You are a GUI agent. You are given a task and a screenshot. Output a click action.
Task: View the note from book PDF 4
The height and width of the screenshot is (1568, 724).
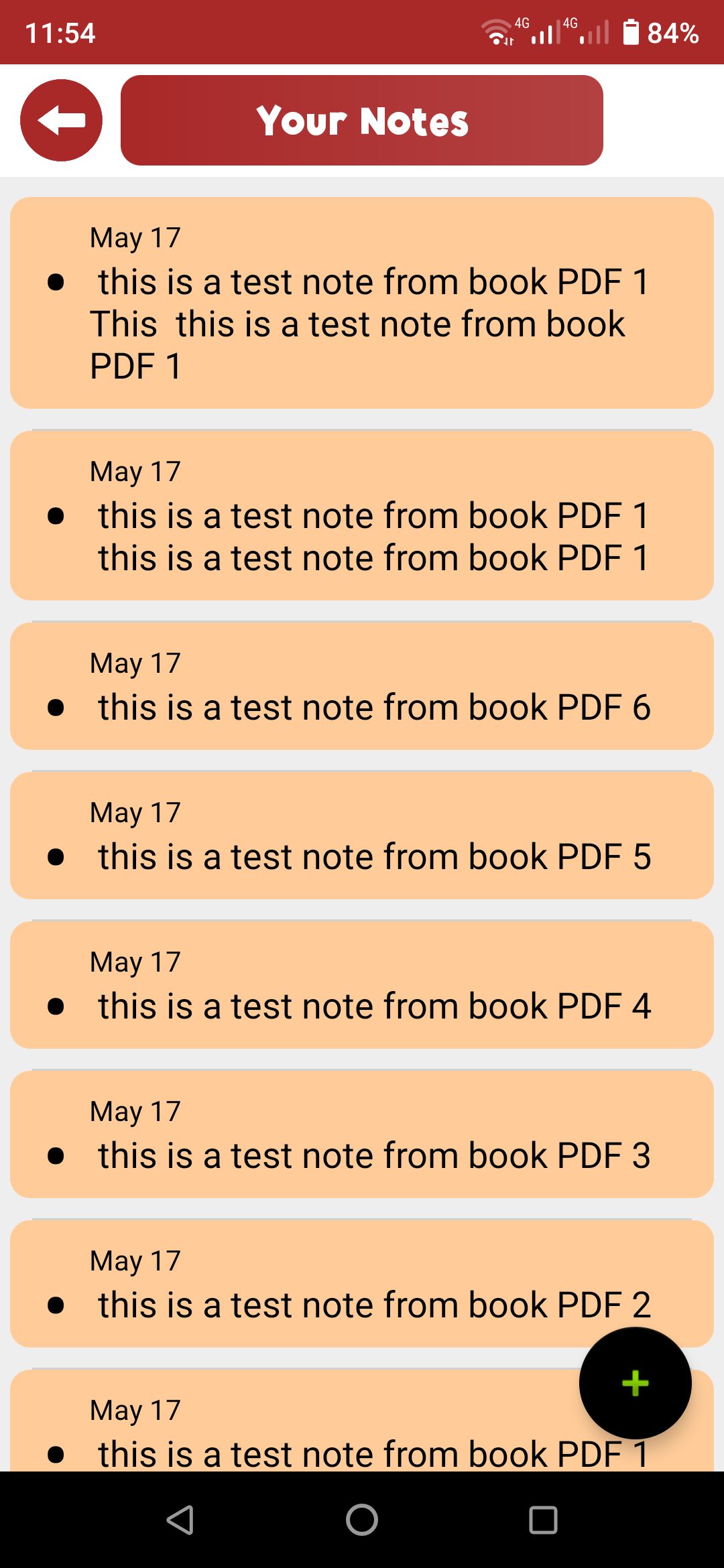362,985
